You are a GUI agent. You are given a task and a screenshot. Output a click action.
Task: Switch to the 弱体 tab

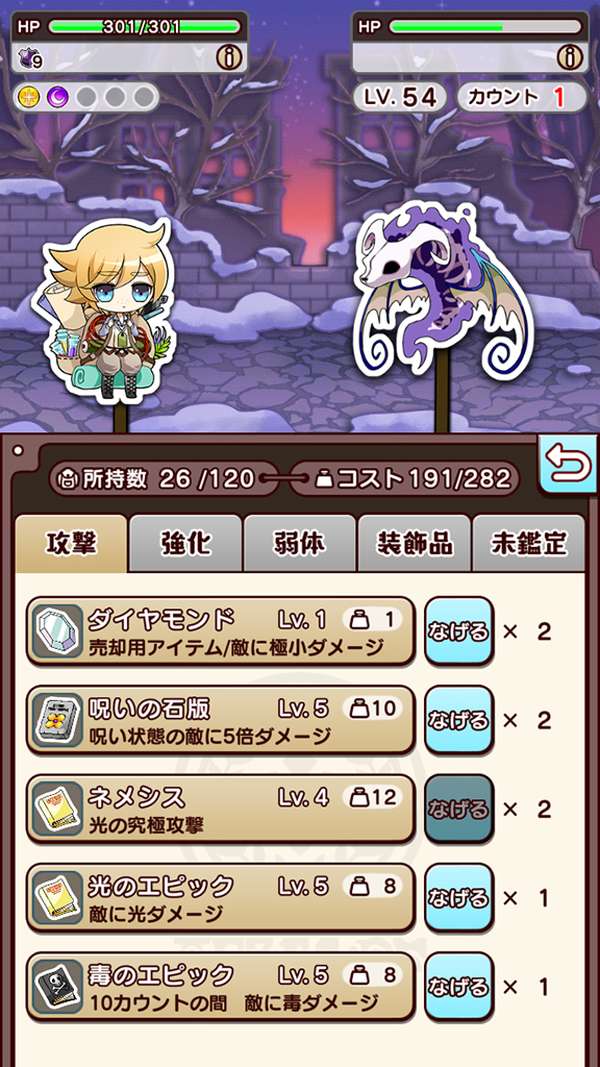299,543
